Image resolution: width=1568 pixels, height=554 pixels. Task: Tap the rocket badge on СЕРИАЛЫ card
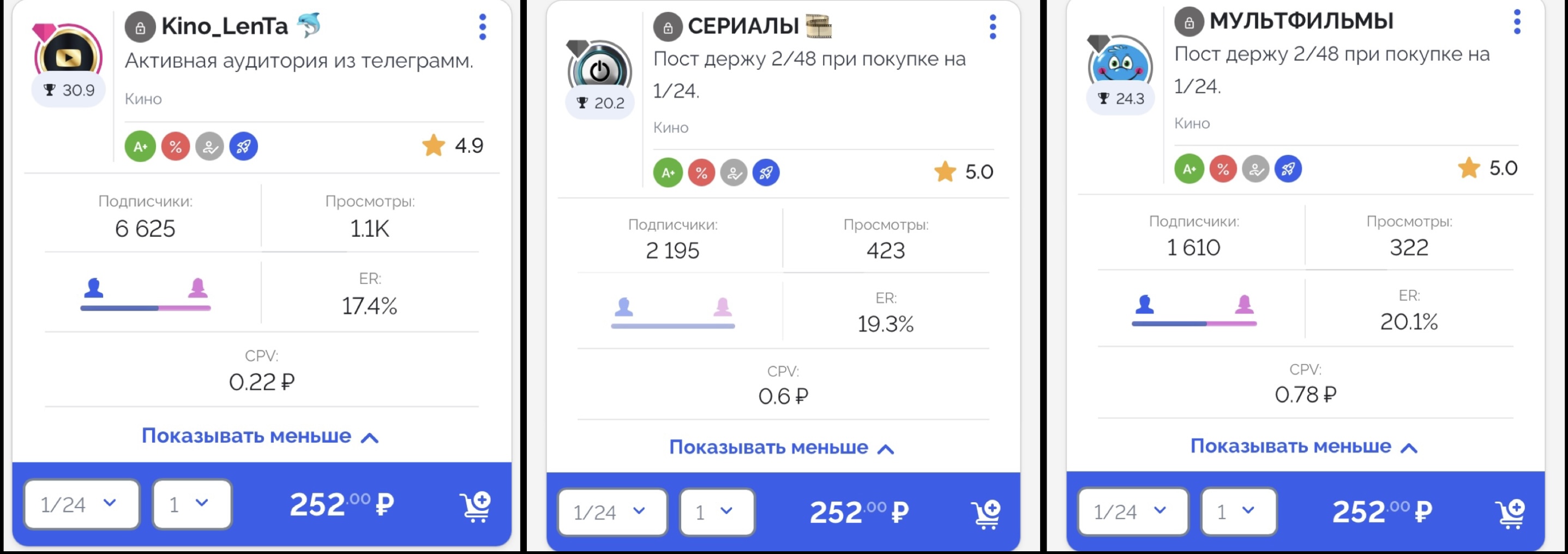(766, 173)
